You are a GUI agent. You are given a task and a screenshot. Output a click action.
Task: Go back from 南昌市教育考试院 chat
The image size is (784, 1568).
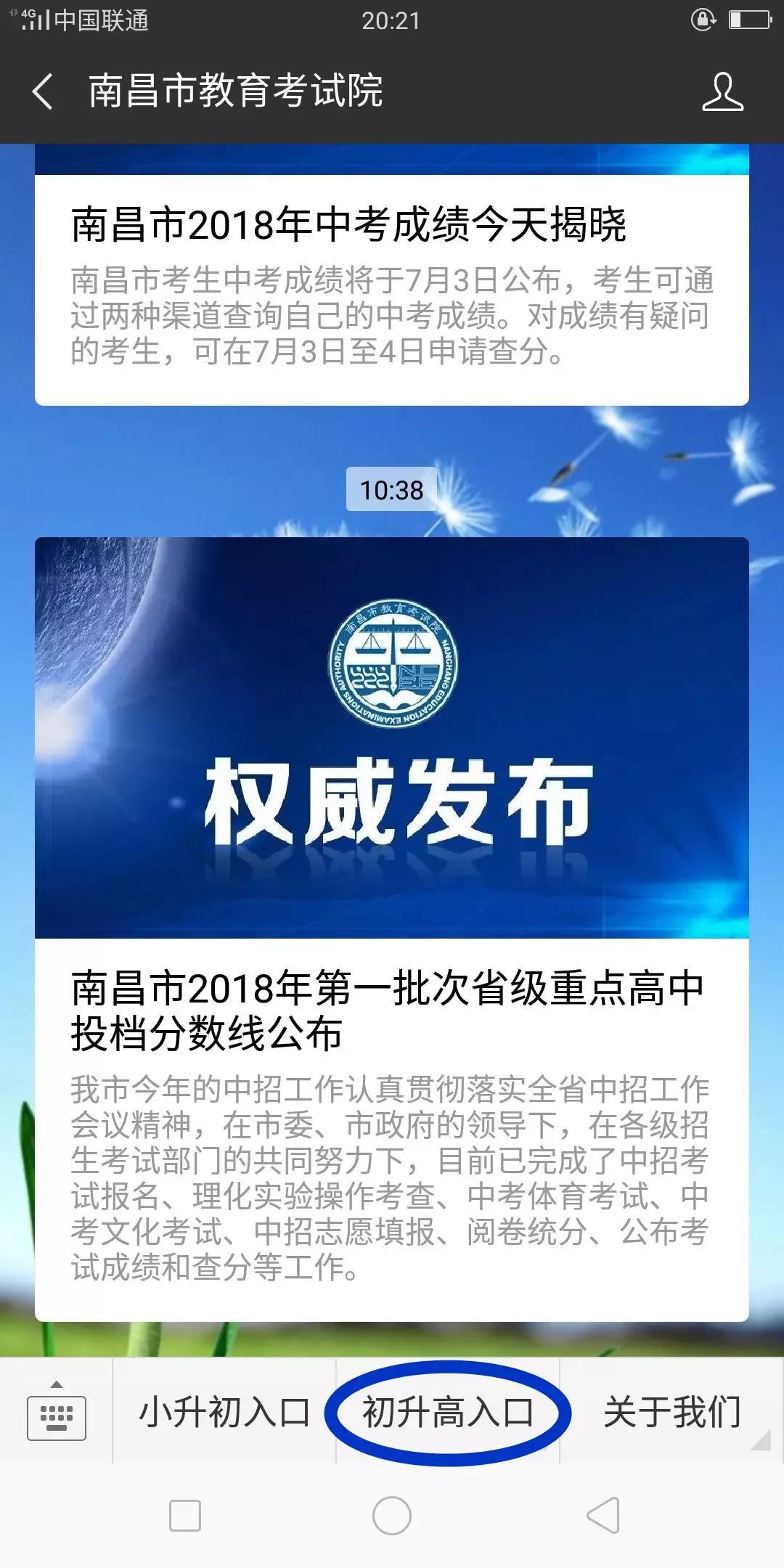(44, 92)
